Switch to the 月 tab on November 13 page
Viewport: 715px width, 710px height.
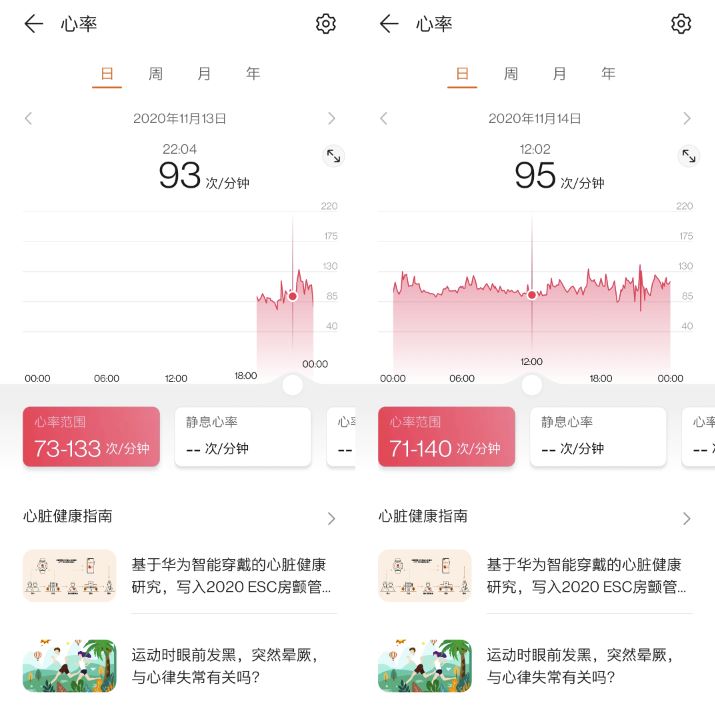pyautogui.click(x=204, y=73)
